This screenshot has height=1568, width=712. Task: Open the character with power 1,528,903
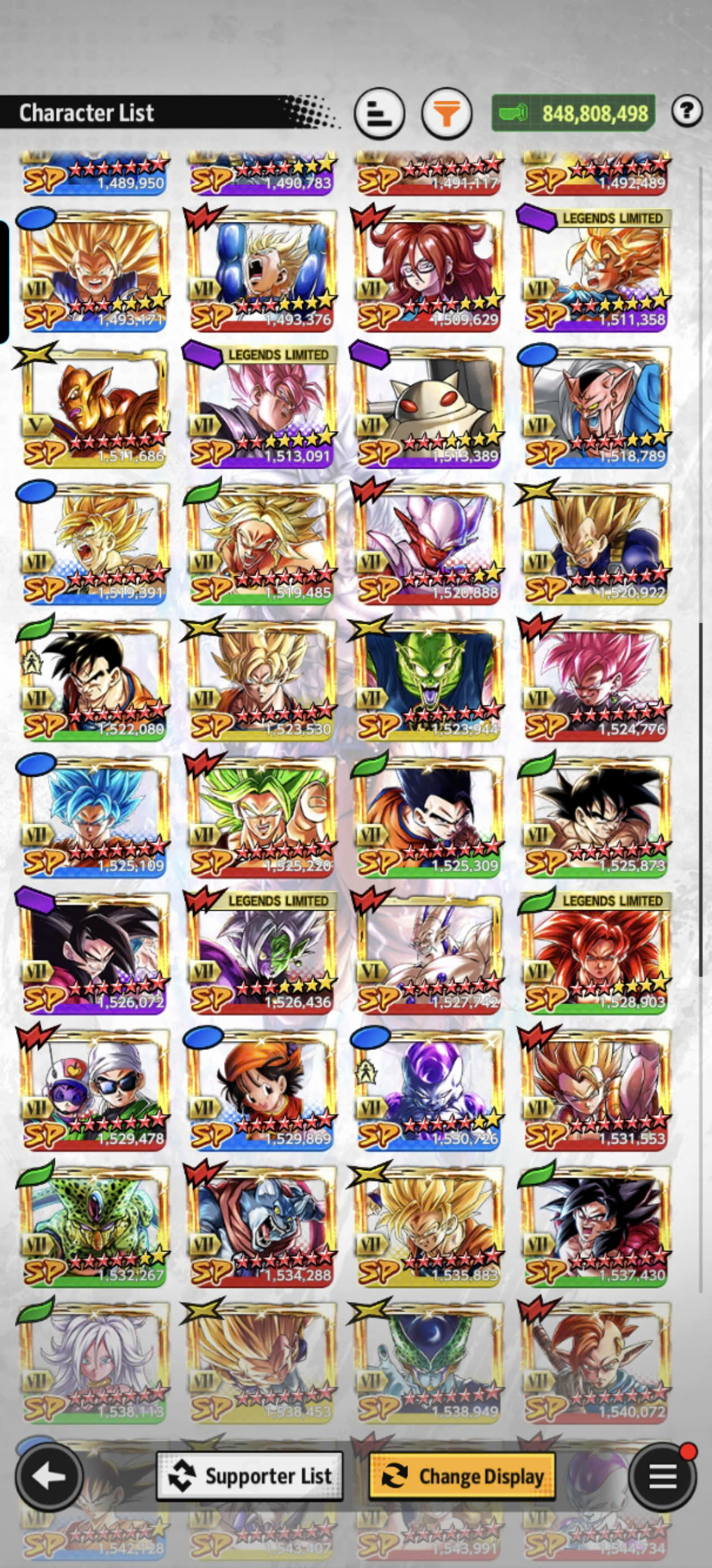595,953
